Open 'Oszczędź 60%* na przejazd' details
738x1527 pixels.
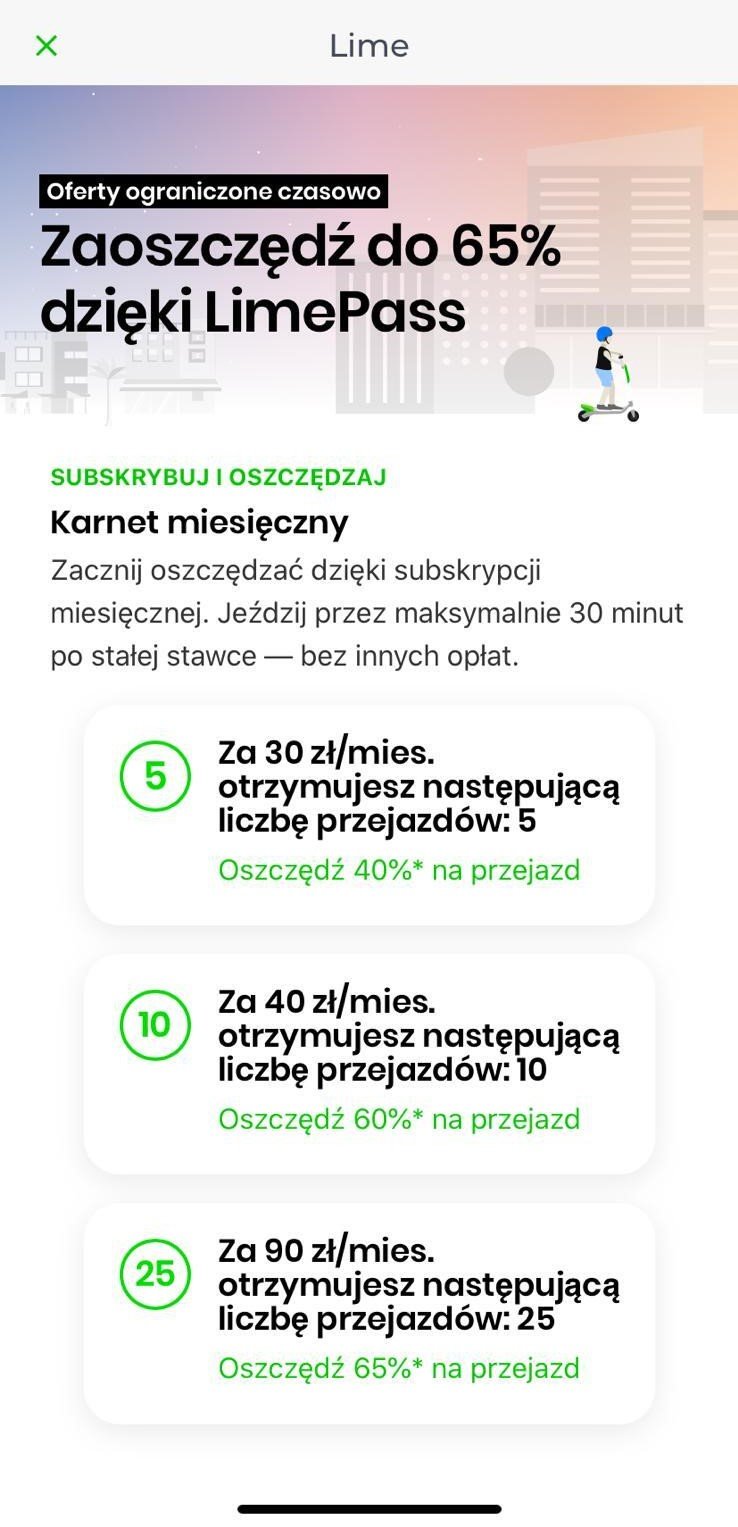click(x=398, y=1119)
